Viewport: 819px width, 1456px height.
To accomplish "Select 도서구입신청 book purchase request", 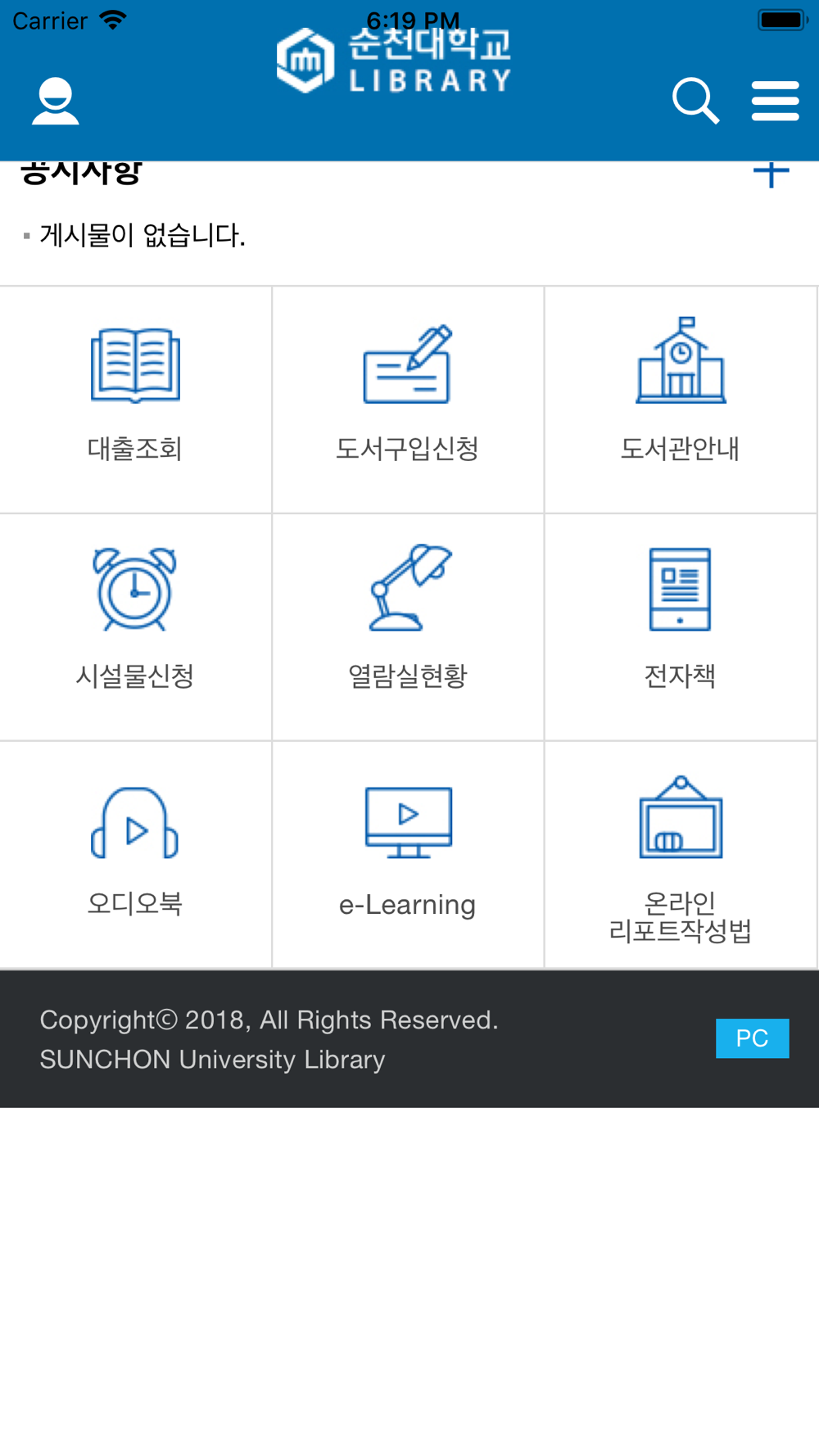I will 408,400.
